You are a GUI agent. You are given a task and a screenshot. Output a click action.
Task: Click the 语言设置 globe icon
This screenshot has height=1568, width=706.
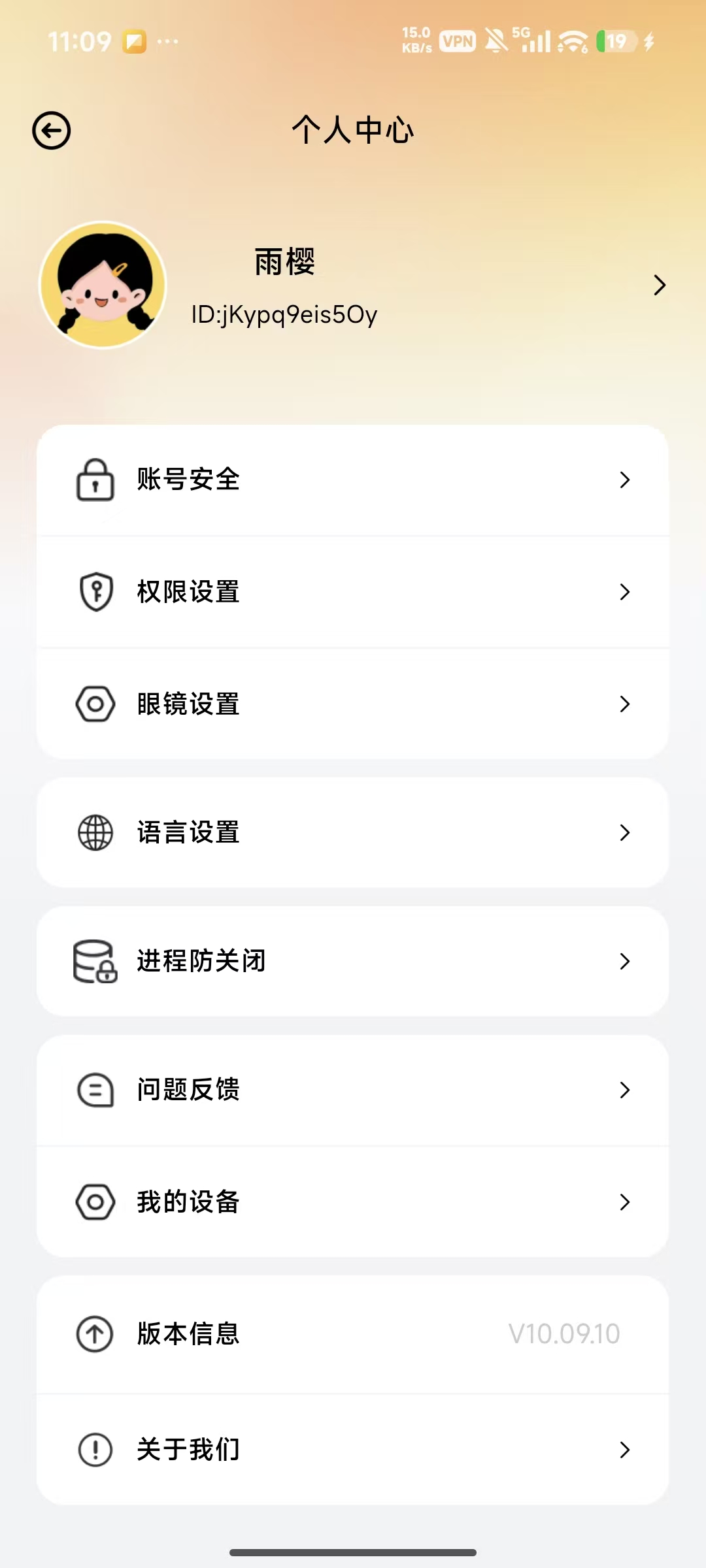(x=95, y=832)
